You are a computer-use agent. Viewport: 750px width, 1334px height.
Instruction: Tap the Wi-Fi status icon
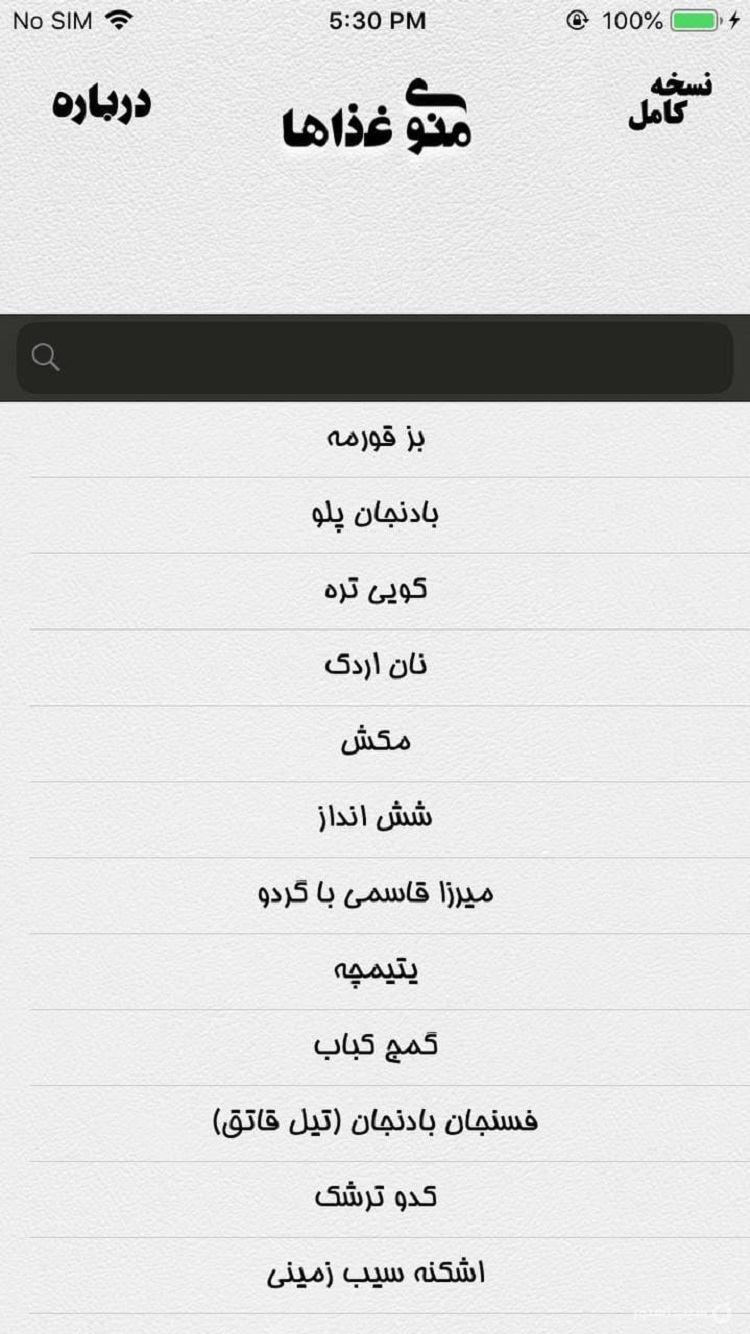pos(120,20)
